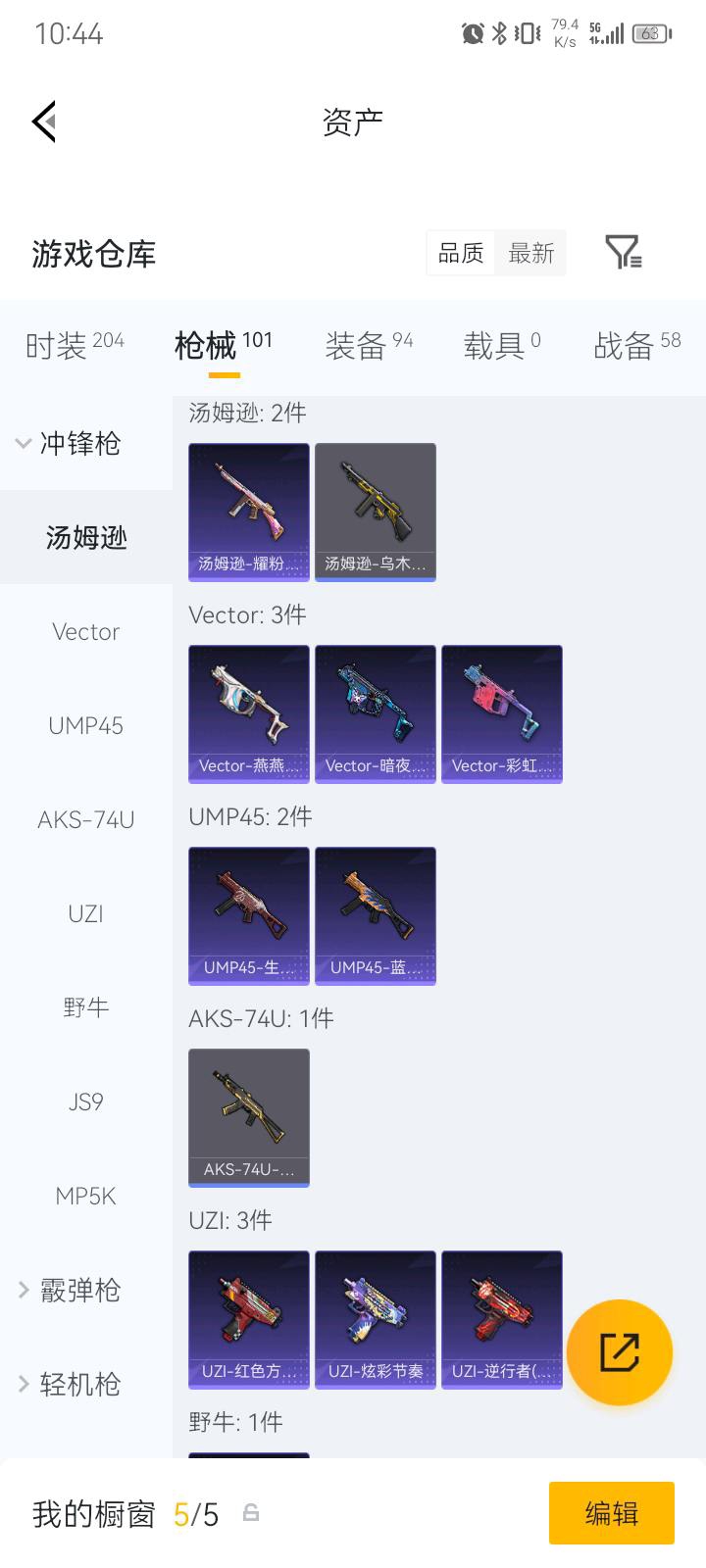Open the 汤姆逊-耀粉 skin tile
Screen dimensions: 706x1568
click(x=249, y=512)
